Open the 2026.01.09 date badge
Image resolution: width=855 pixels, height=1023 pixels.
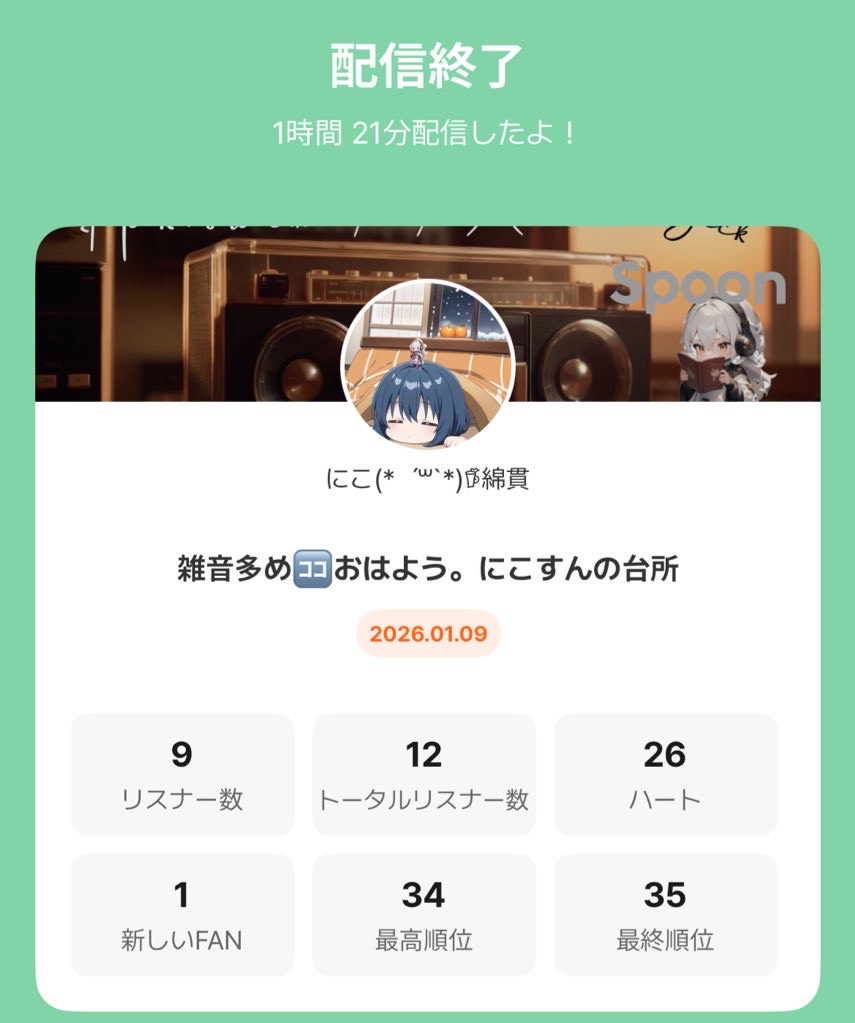coord(427,633)
